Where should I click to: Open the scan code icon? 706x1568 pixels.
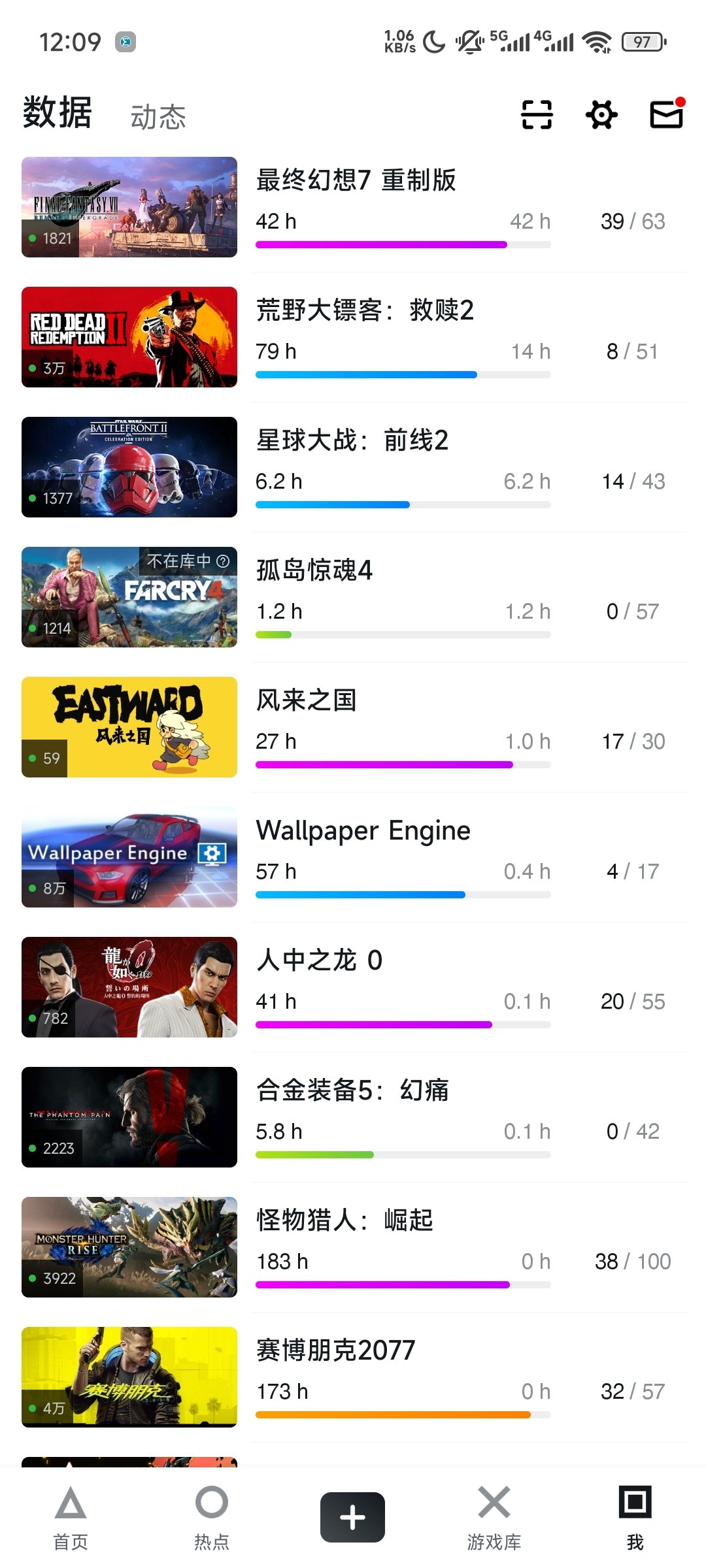tap(537, 115)
